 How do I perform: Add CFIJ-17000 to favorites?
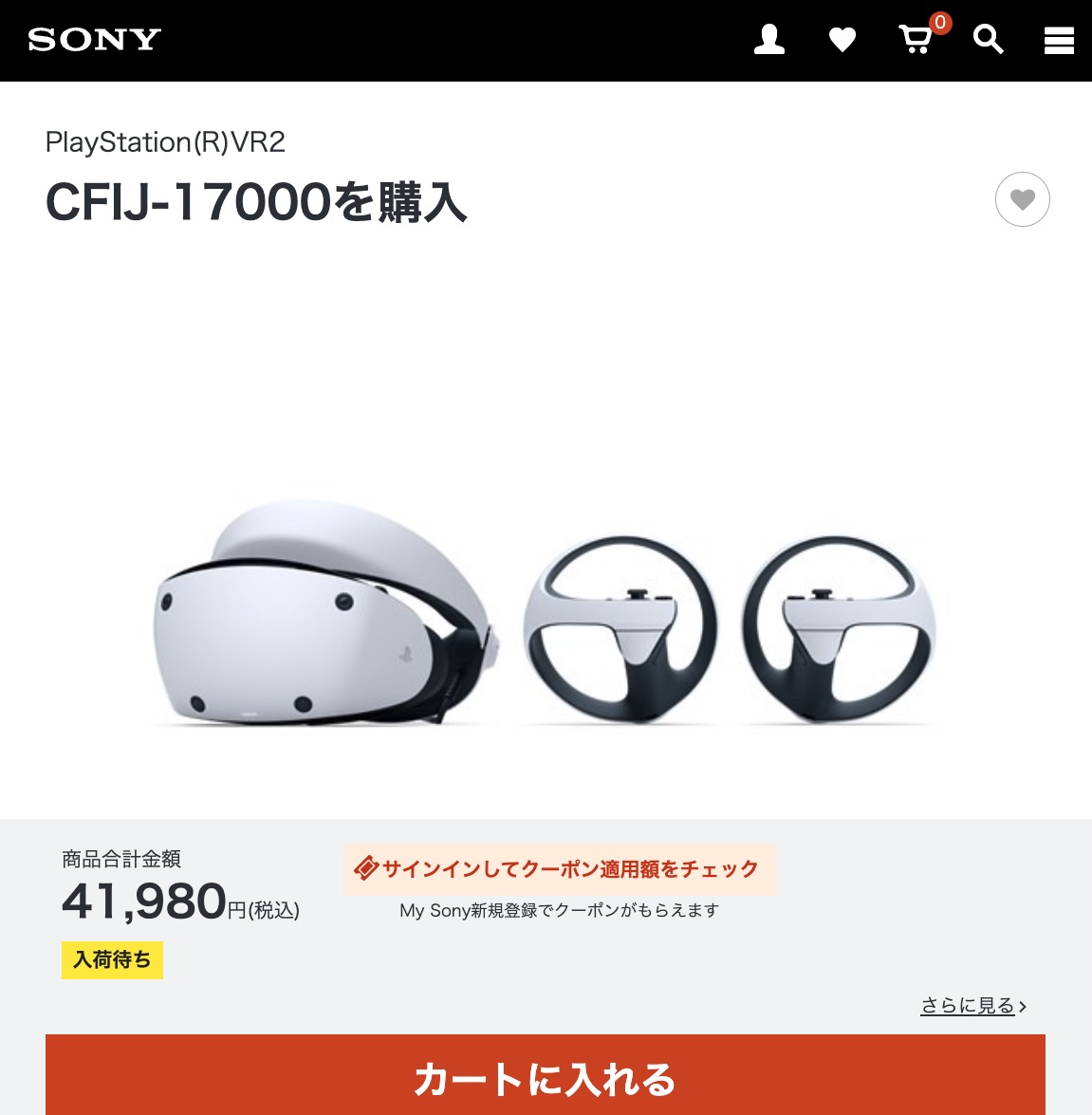(1022, 199)
